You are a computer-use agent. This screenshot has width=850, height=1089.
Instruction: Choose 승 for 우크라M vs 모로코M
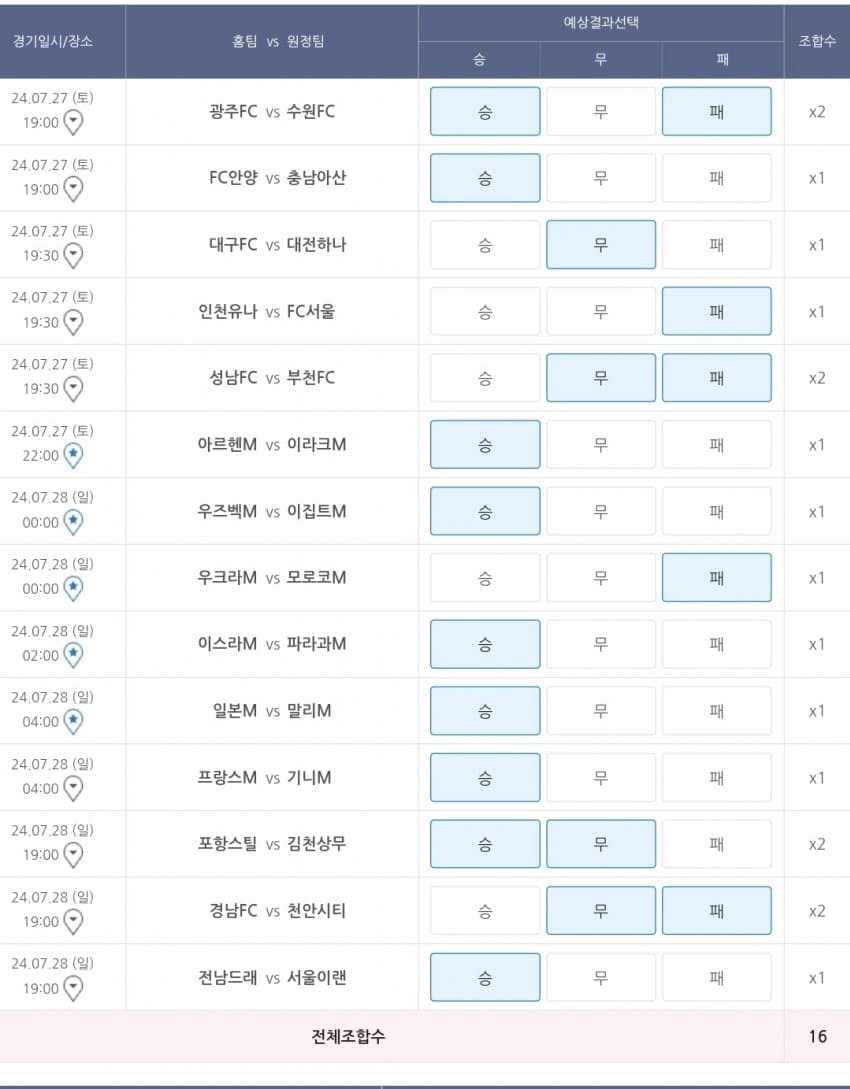tap(485, 578)
